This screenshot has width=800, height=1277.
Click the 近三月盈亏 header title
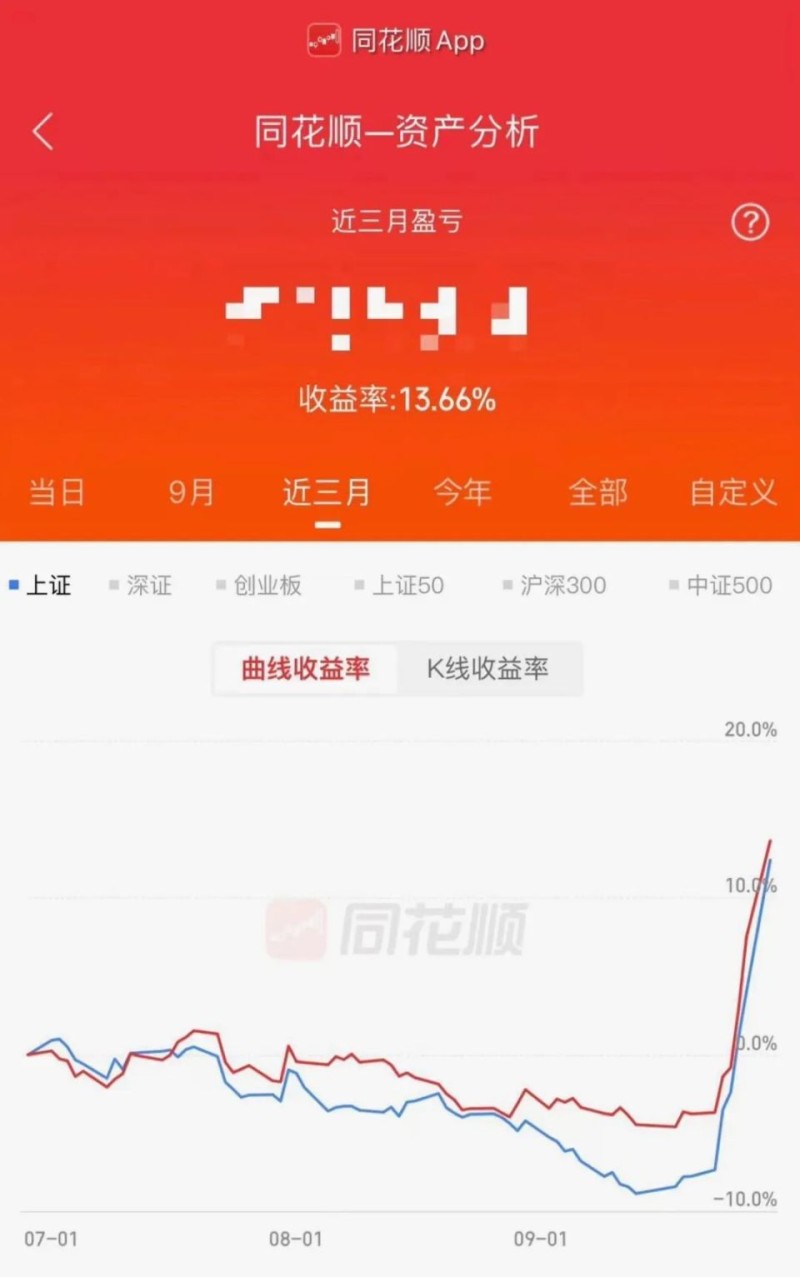399,222
